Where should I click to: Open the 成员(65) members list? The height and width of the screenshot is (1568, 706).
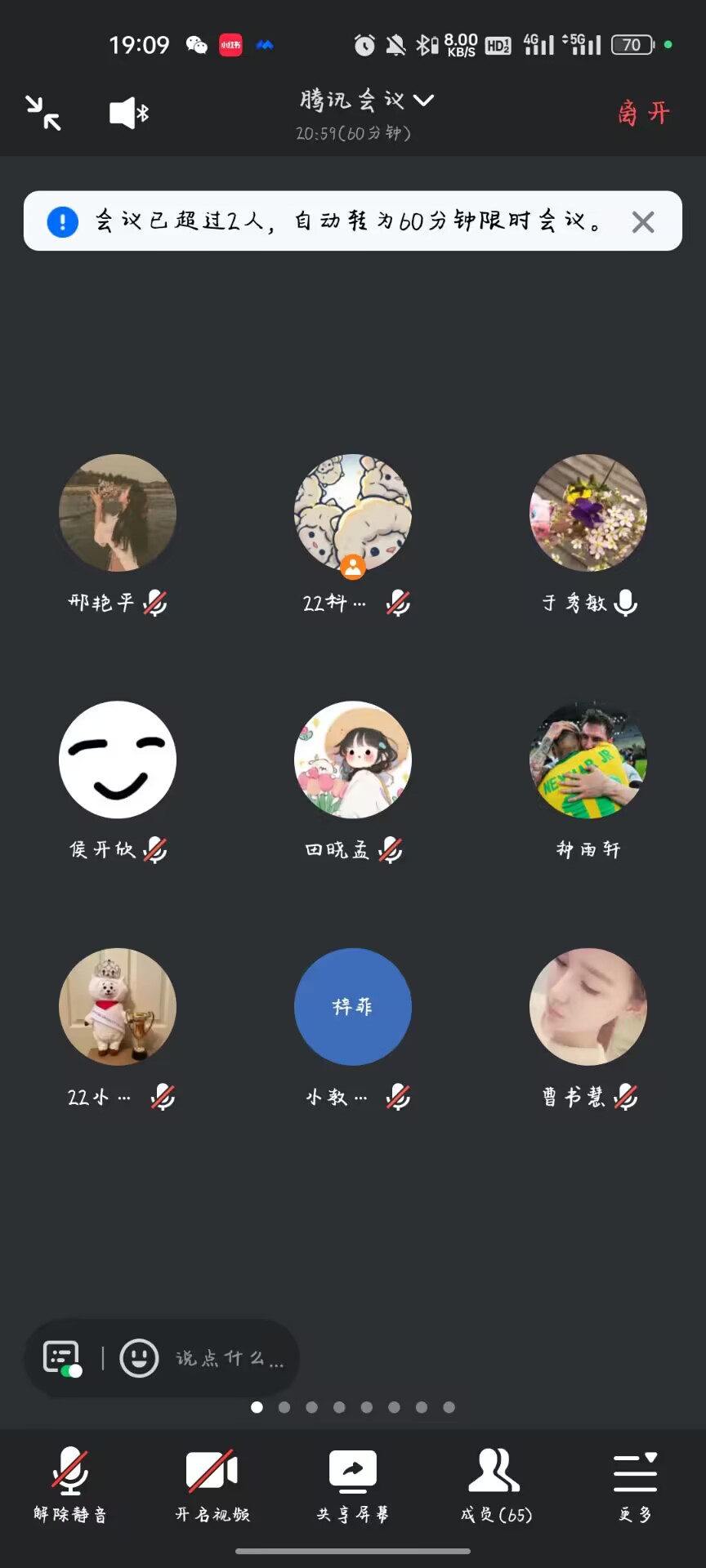(495, 1484)
